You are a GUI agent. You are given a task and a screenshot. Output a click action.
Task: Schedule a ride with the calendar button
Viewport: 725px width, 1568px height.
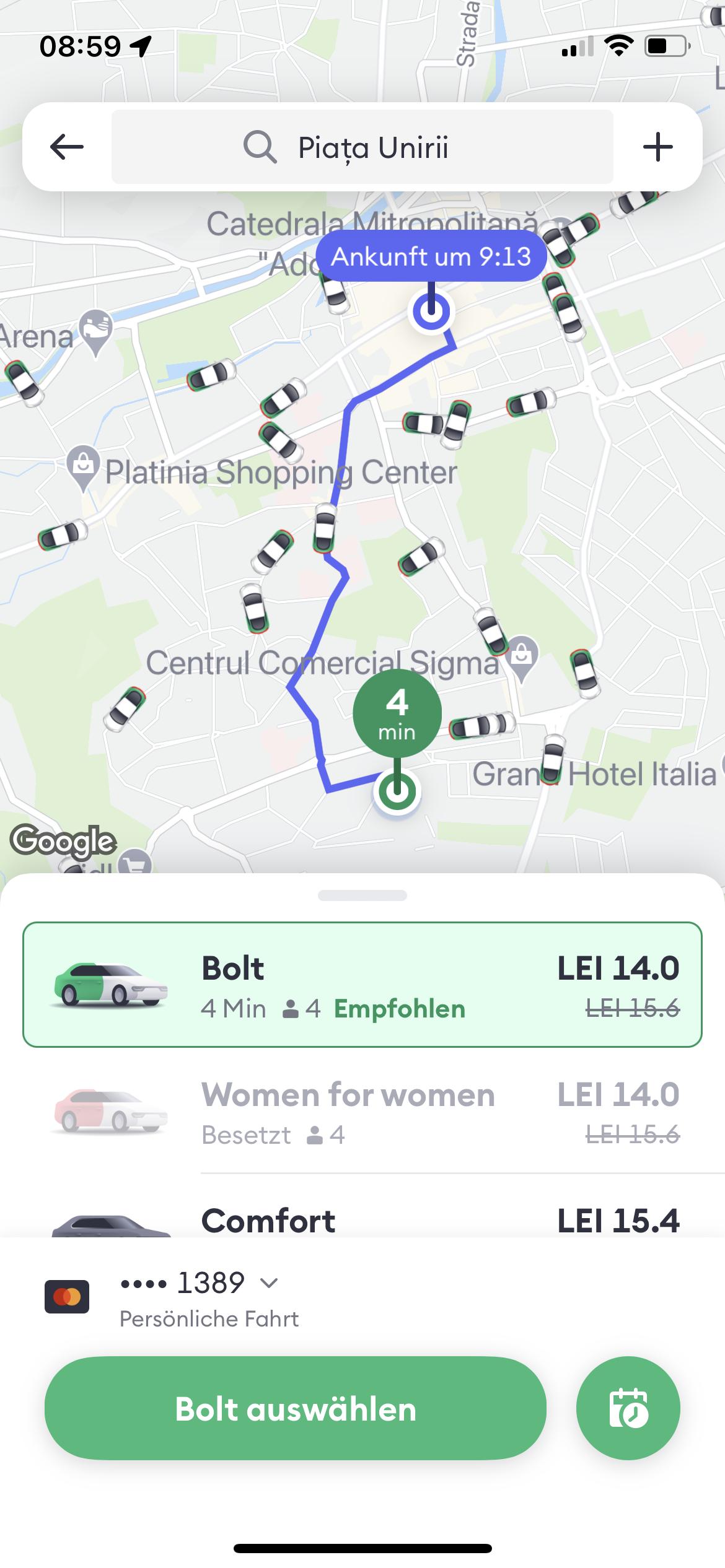click(x=628, y=1409)
